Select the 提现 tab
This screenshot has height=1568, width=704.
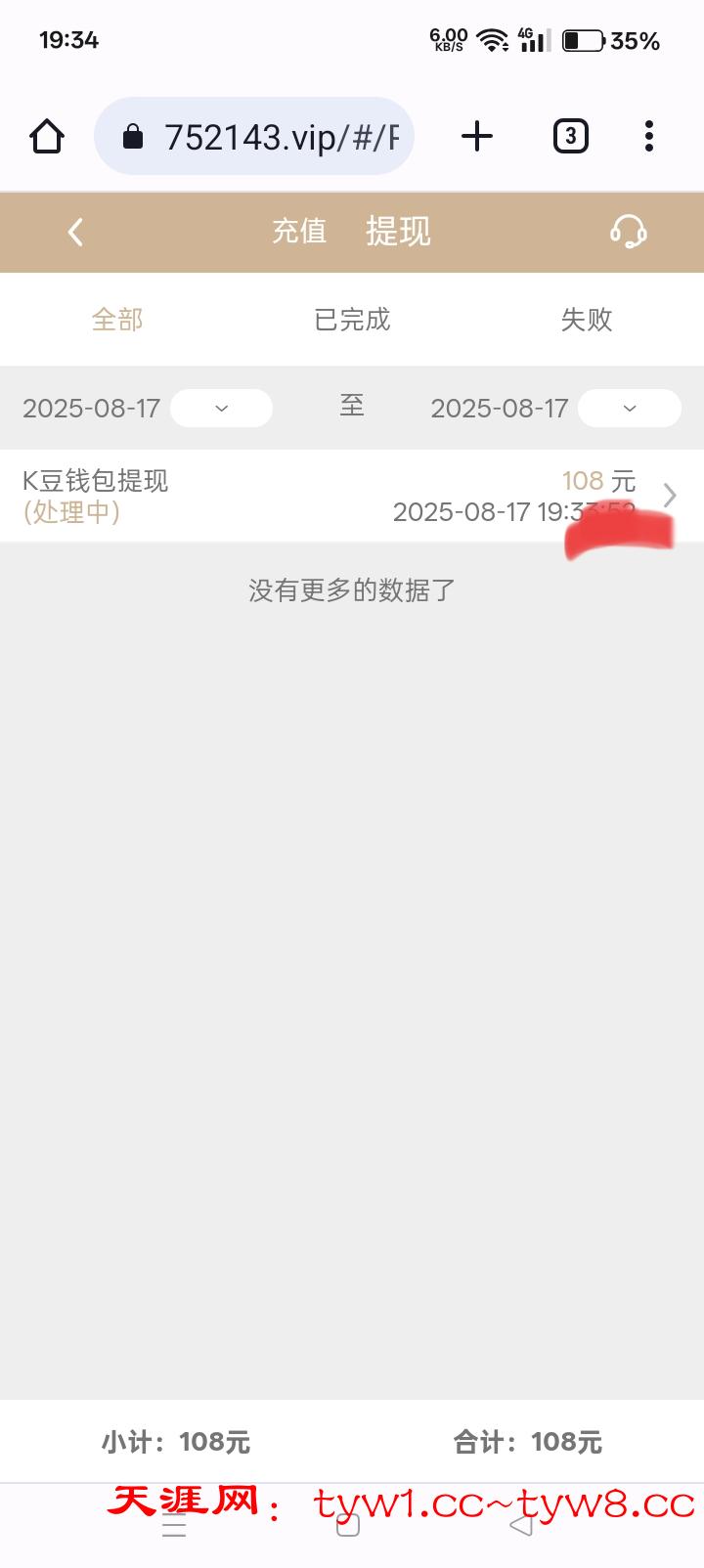click(398, 232)
